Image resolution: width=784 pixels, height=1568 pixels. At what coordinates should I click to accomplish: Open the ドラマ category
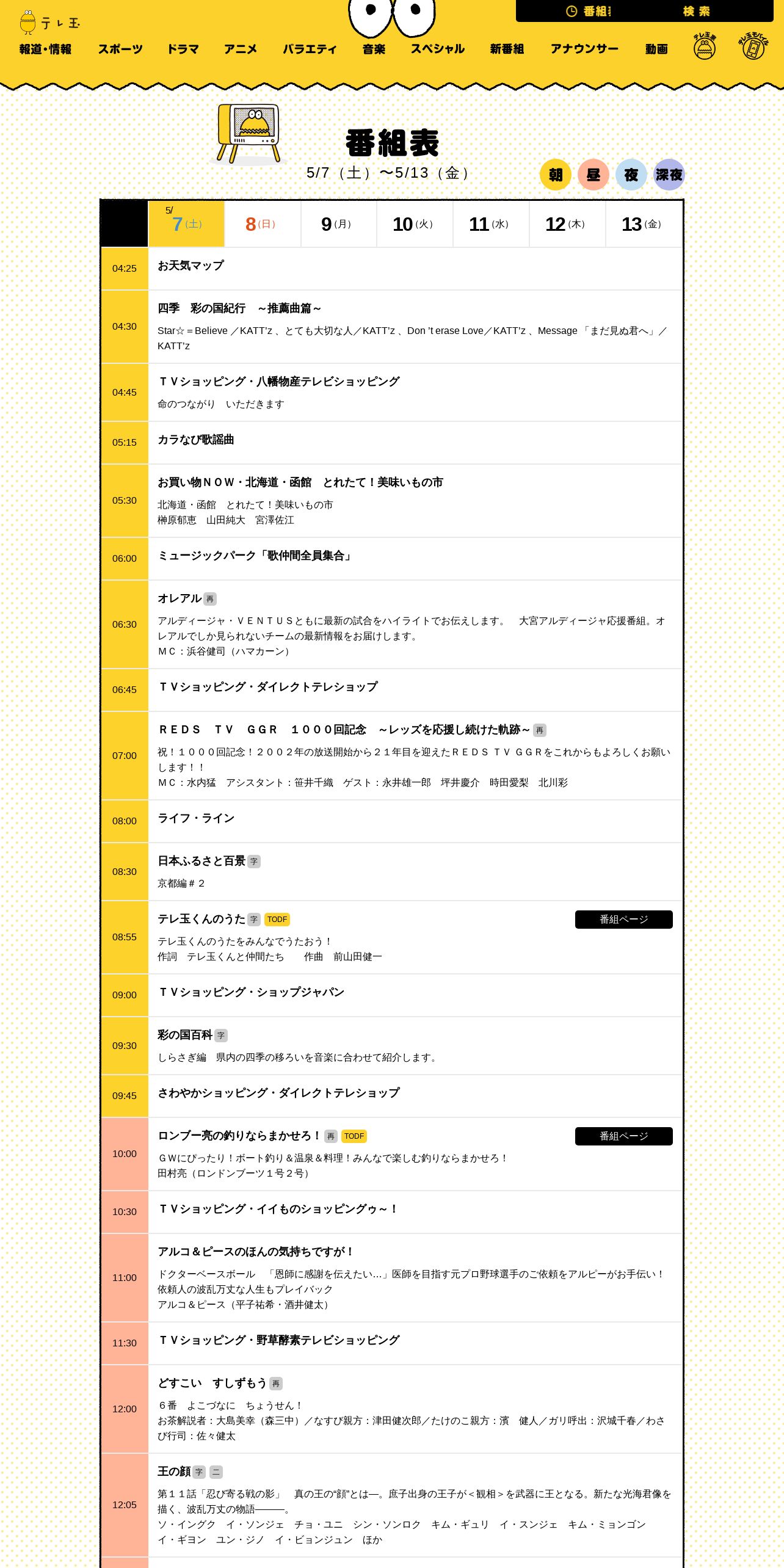point(183,49)
